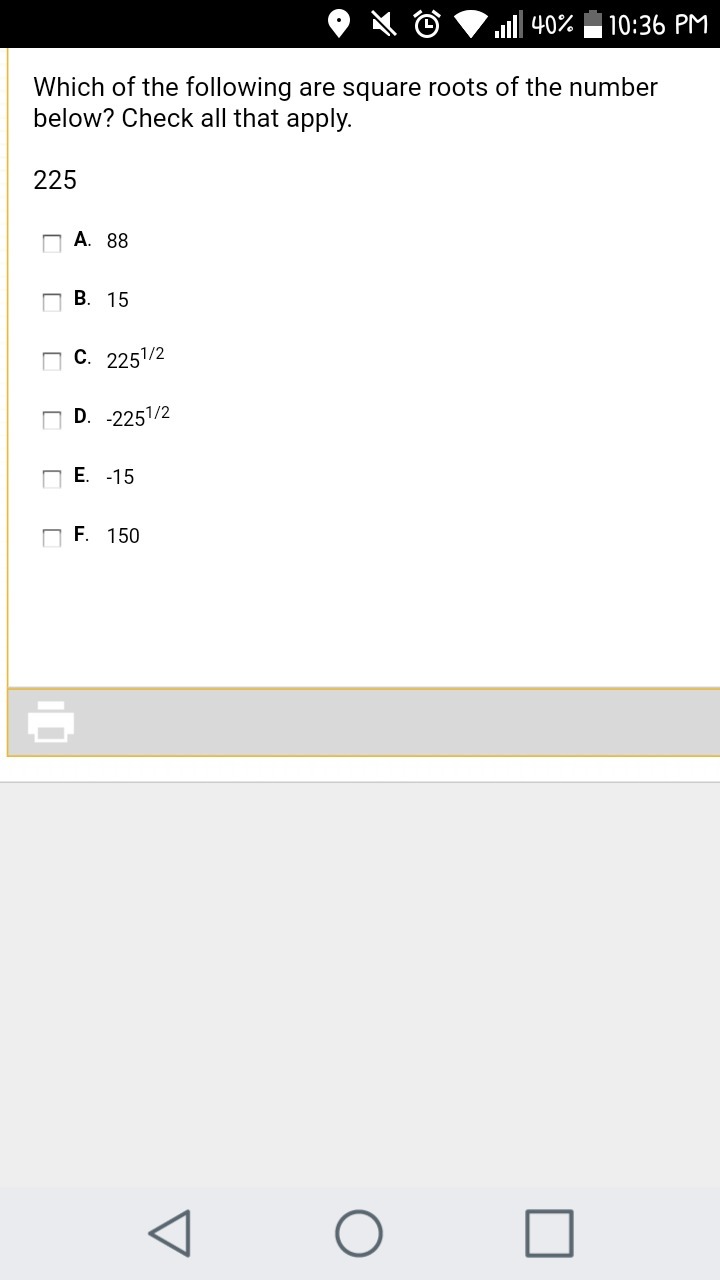The height and width of the screenshot is (1280, 720).
Task: Check answer F. 150
Action: [x=52, y=538]
